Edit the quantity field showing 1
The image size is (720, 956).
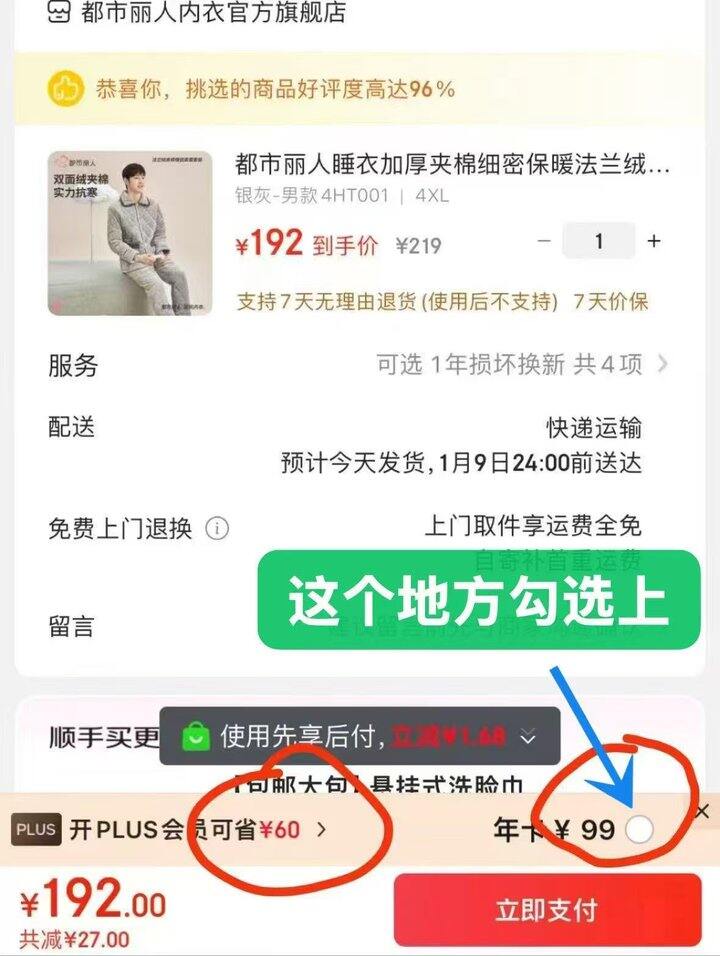pyautogui.click(x=598, y=241)
